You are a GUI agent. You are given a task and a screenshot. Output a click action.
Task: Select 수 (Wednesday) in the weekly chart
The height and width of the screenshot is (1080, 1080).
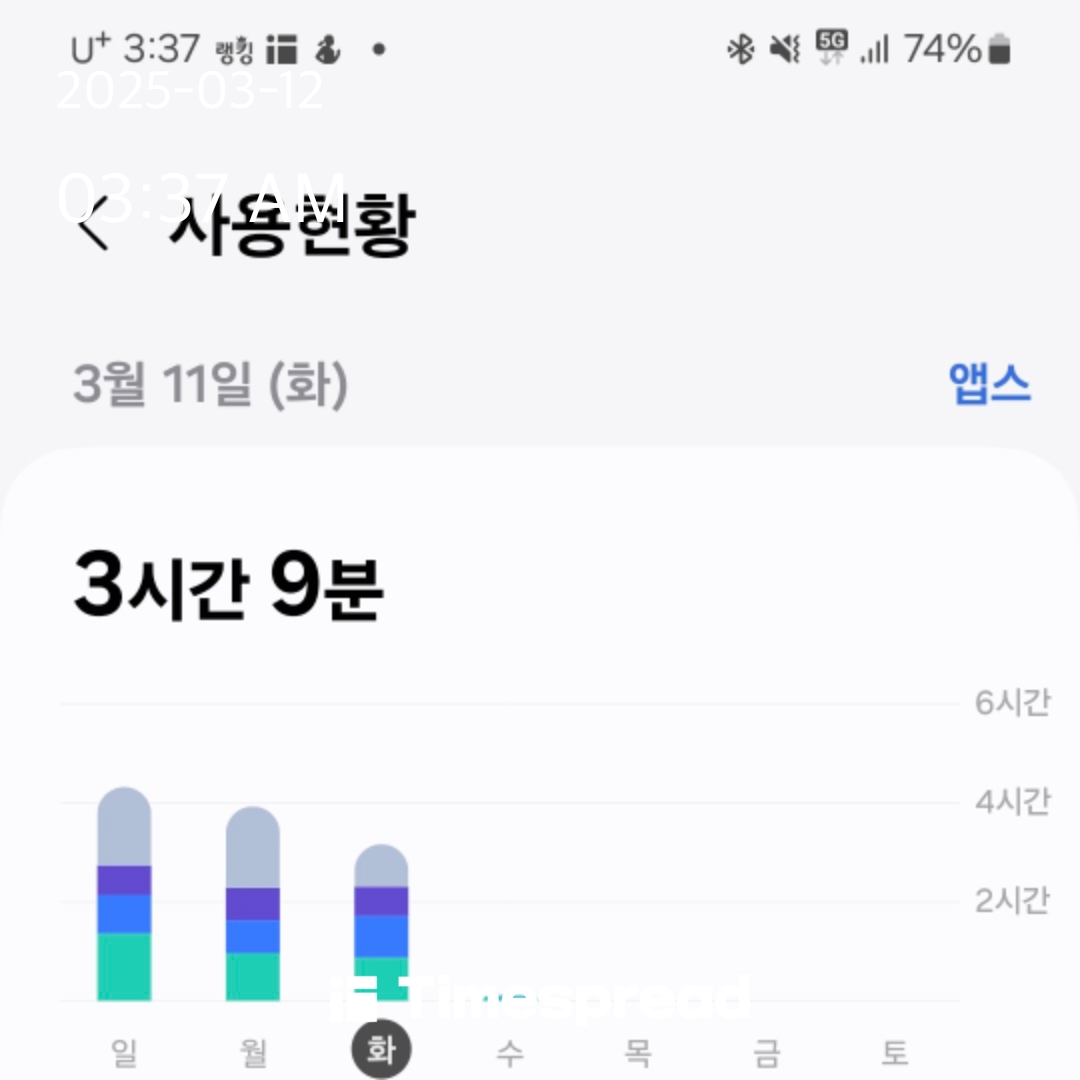[510, 1052]
